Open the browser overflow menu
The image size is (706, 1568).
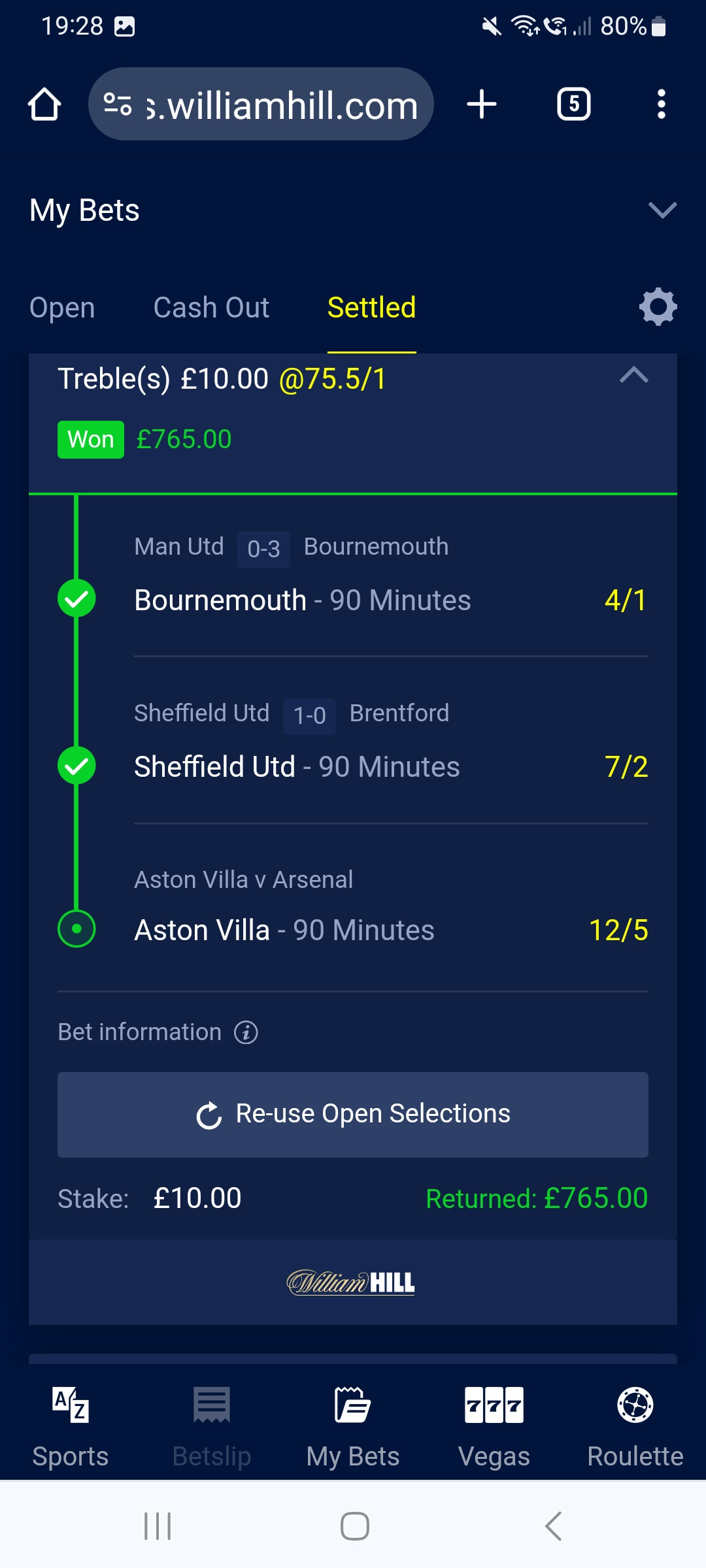tap(662, 105)
